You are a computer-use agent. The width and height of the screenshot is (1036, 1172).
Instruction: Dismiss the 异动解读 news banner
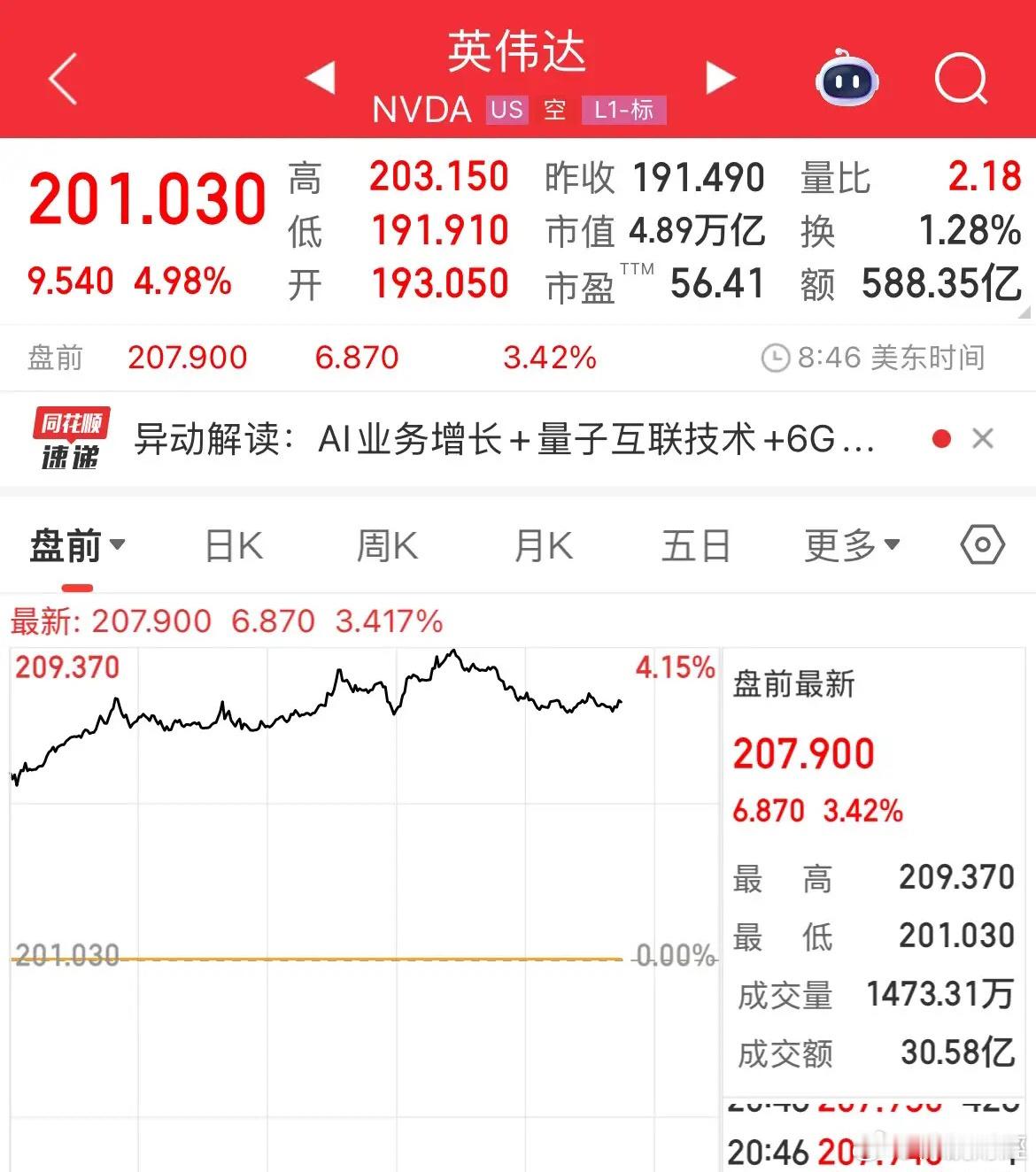[x=983, y=438]
